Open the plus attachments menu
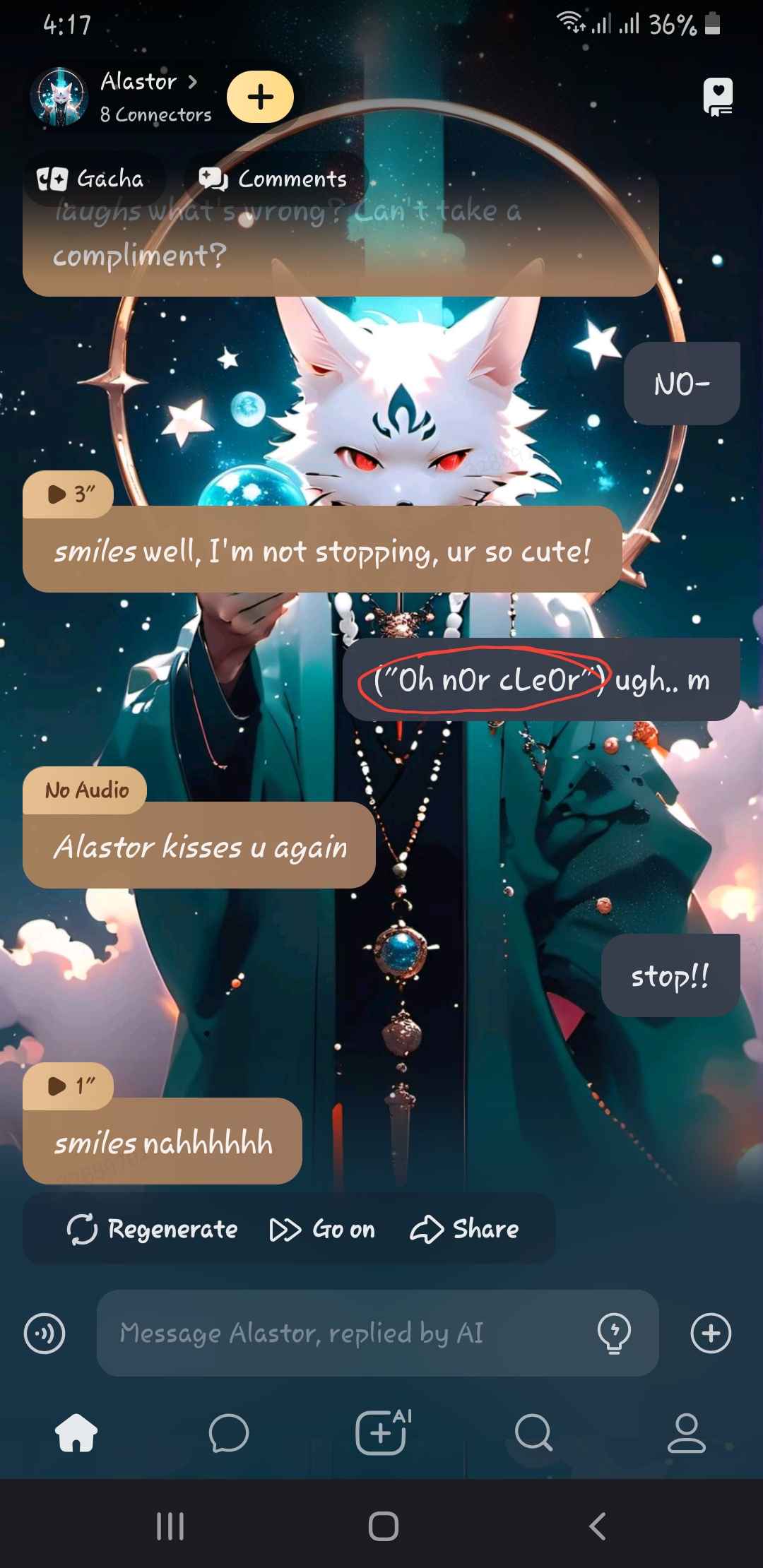 click(711, 1334)
